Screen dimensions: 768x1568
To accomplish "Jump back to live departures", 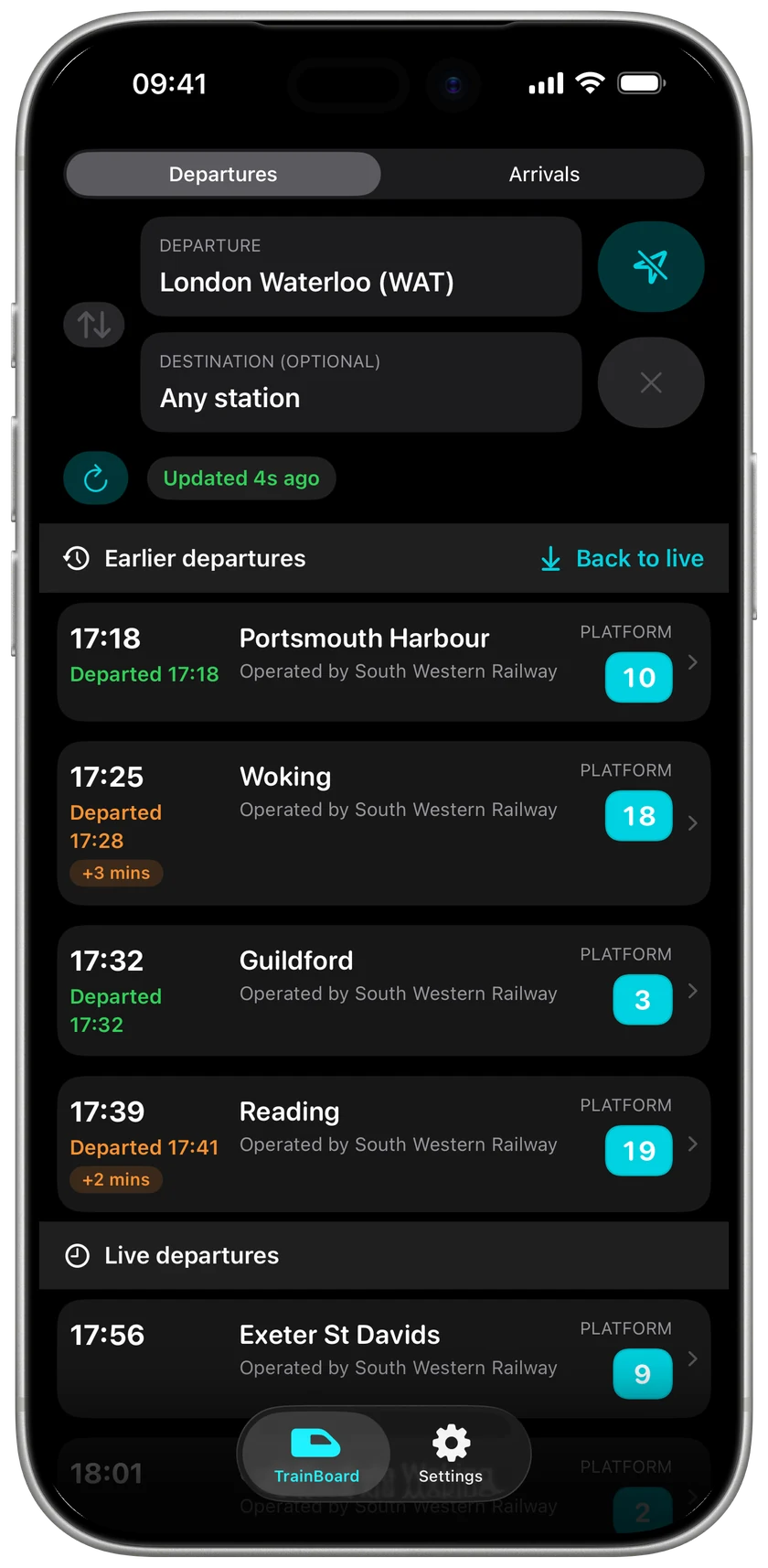I will (x=622, y=558).
